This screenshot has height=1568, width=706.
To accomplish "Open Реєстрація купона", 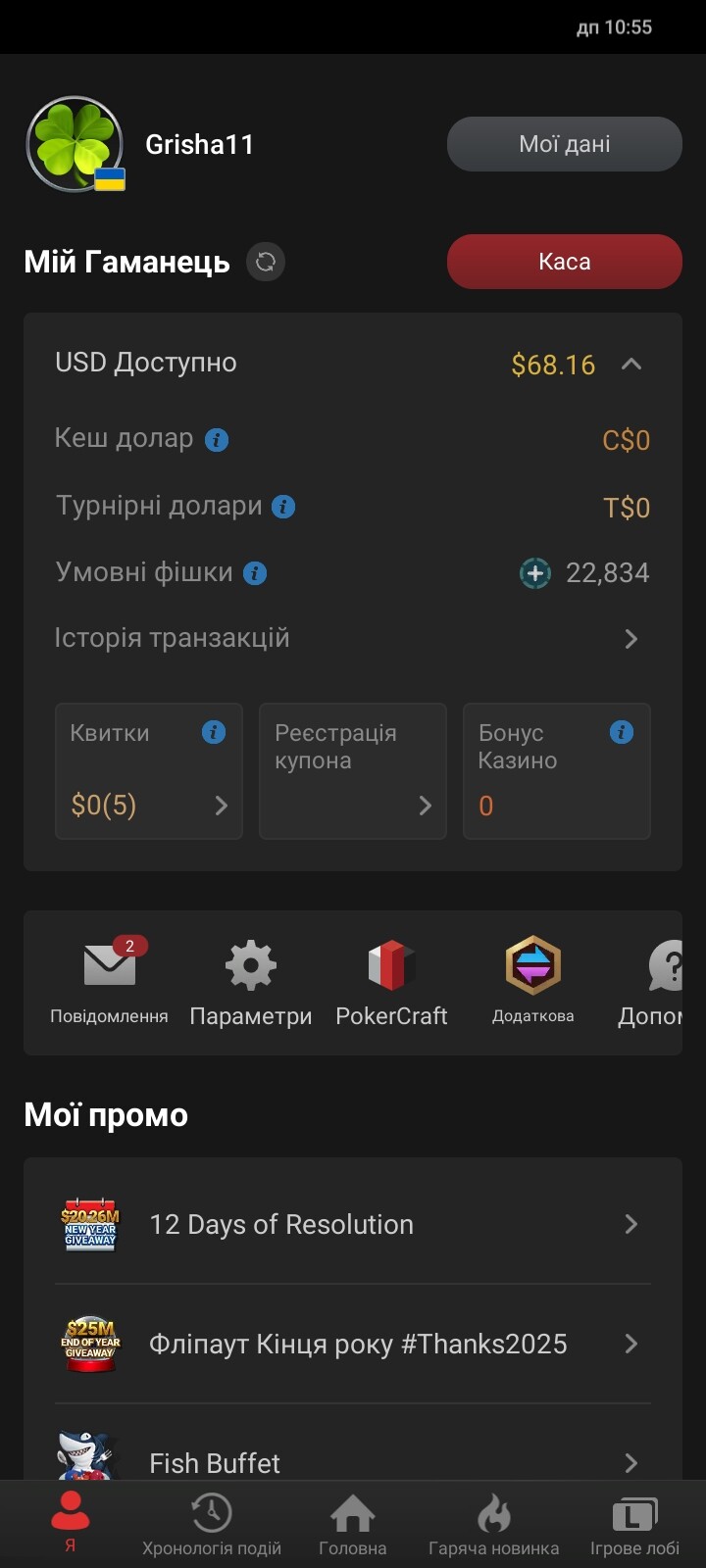I will tap(352, 771).
